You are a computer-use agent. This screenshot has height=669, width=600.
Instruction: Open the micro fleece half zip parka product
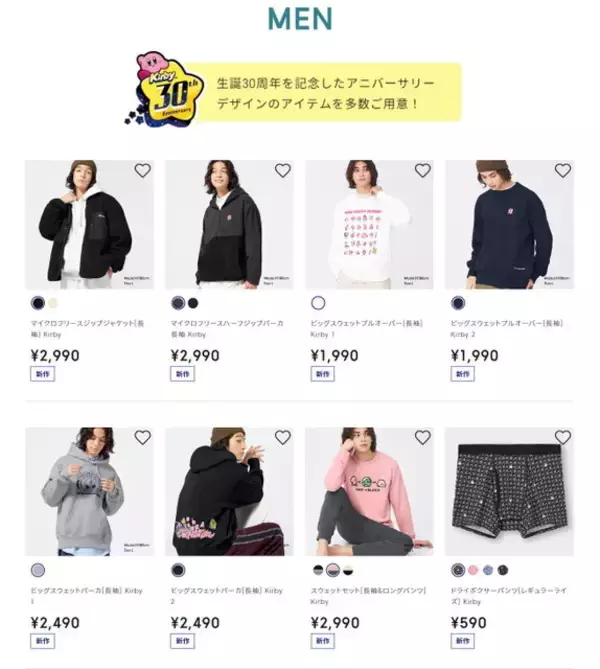[229, 224]
